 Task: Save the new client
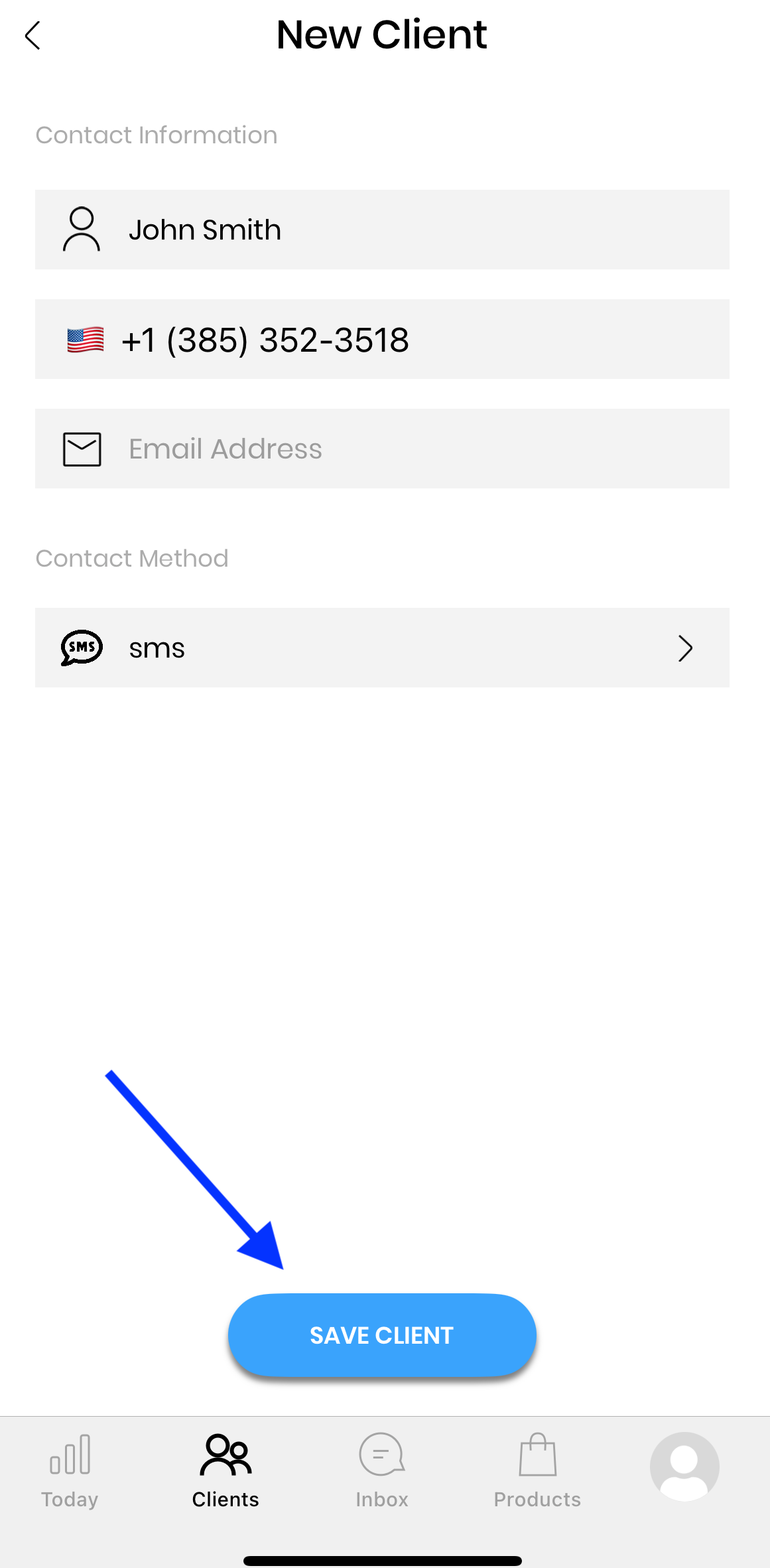[382, 1335]
